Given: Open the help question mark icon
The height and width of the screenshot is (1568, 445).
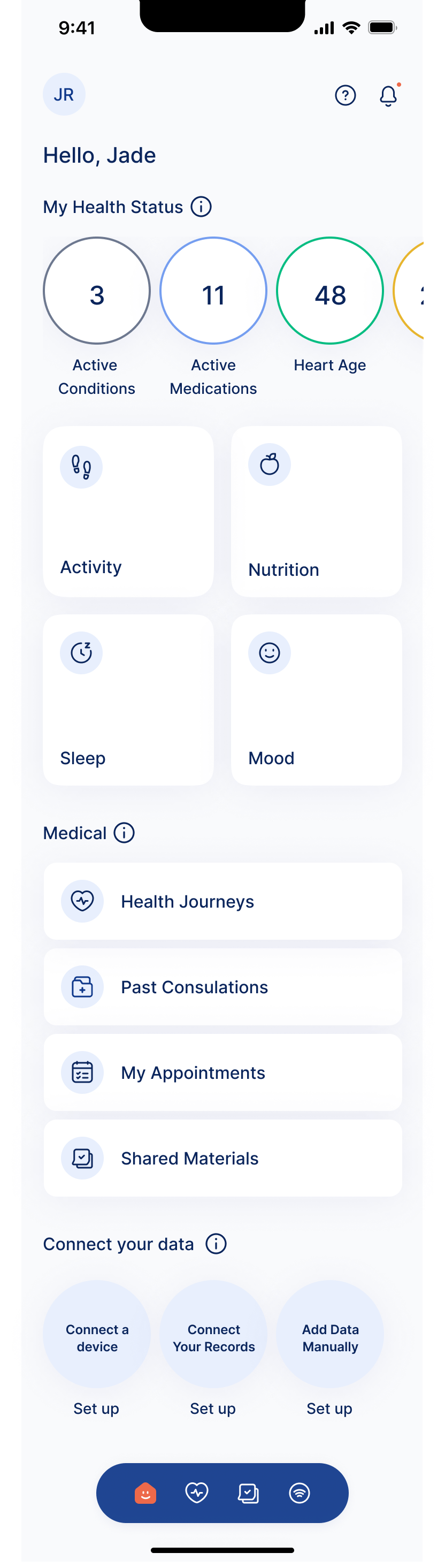Looking at the screenshot, I should [x=345, y=95].
